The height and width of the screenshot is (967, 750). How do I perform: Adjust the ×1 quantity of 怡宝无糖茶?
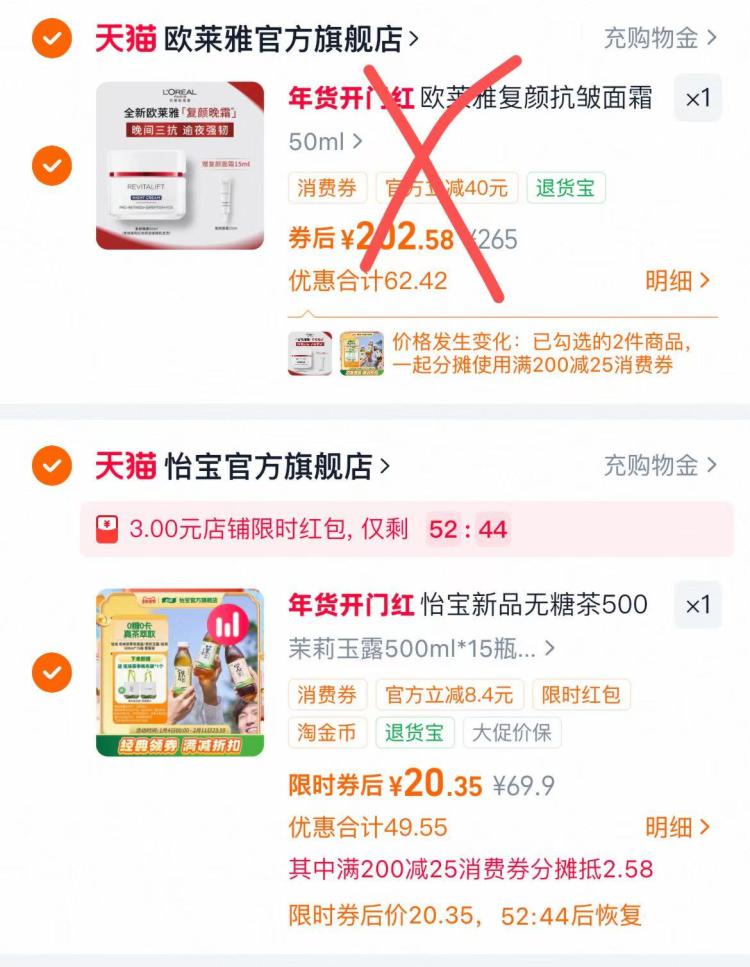click(698, 605)
